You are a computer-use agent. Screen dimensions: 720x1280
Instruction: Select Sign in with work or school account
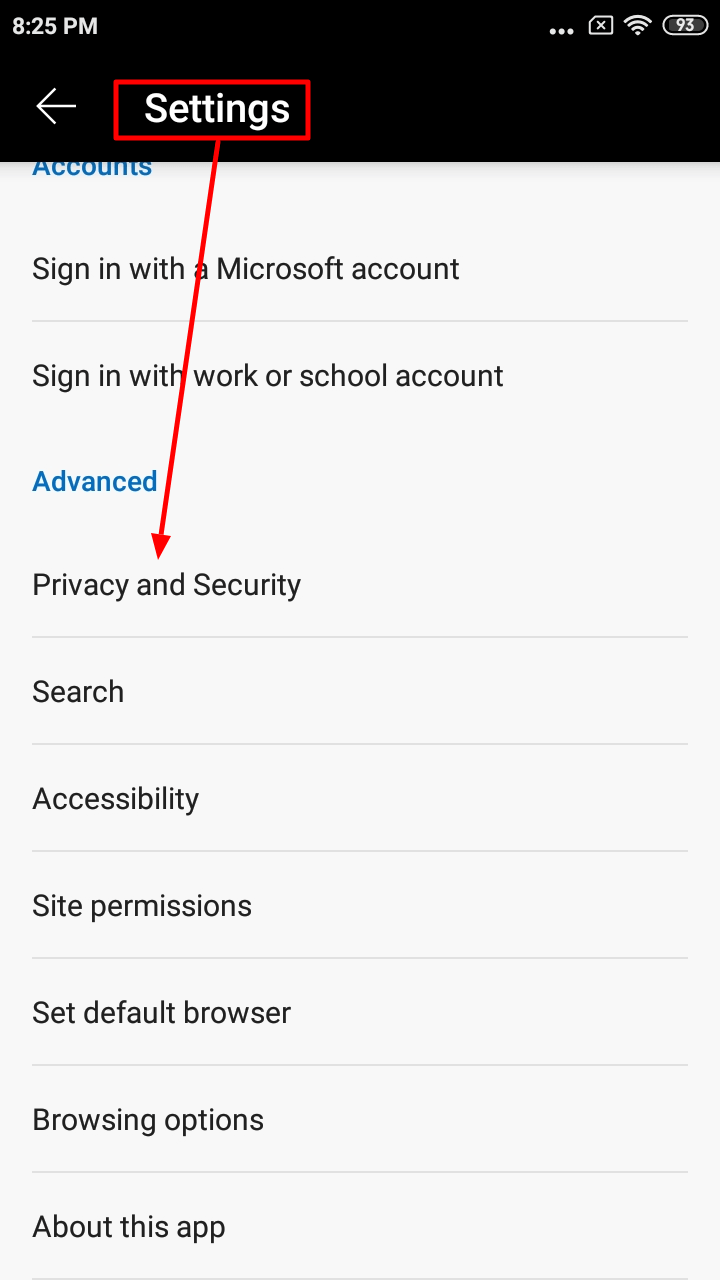[x=360, y=375]
